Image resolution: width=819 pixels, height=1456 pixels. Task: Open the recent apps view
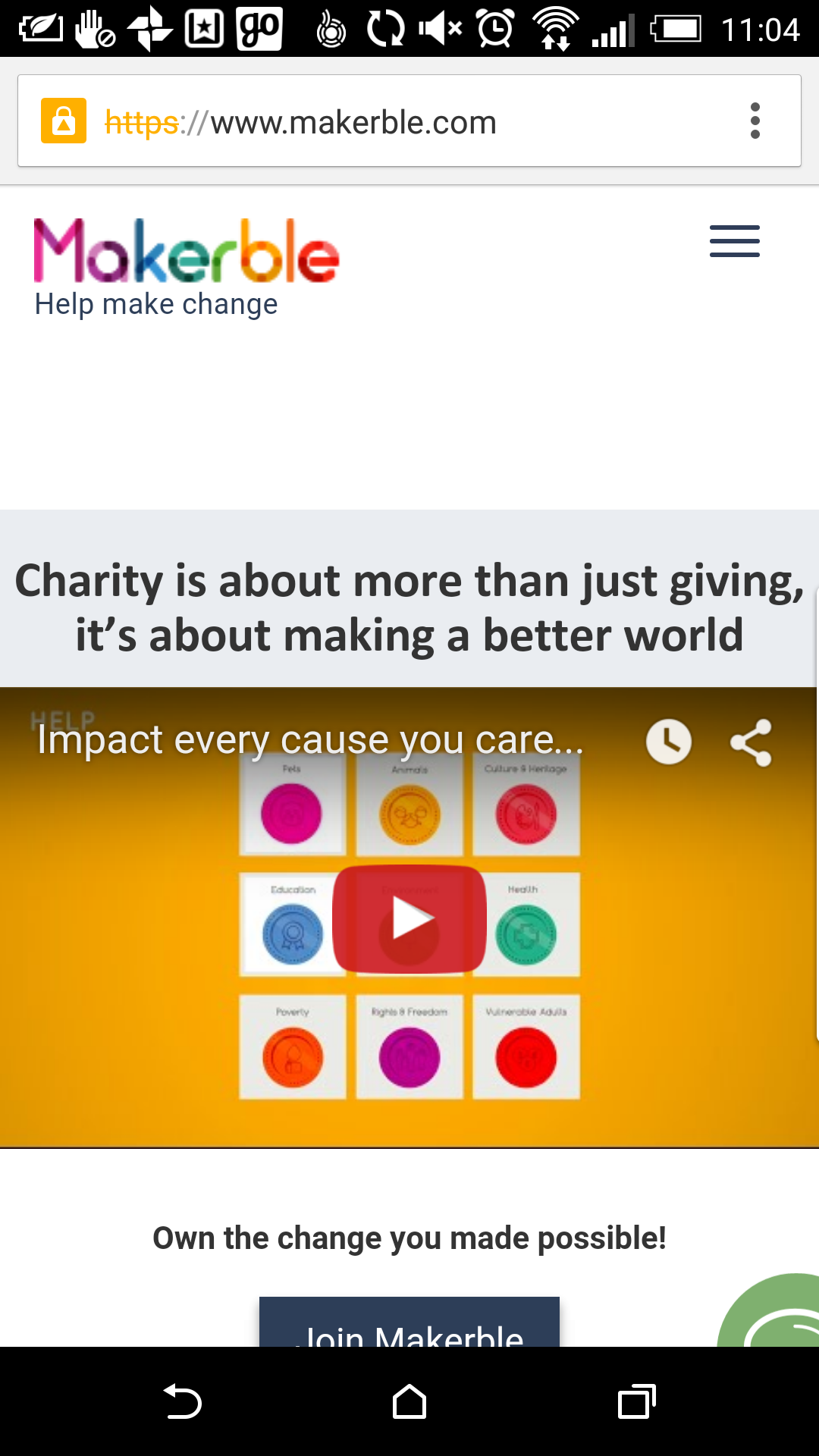[637, 1401]
